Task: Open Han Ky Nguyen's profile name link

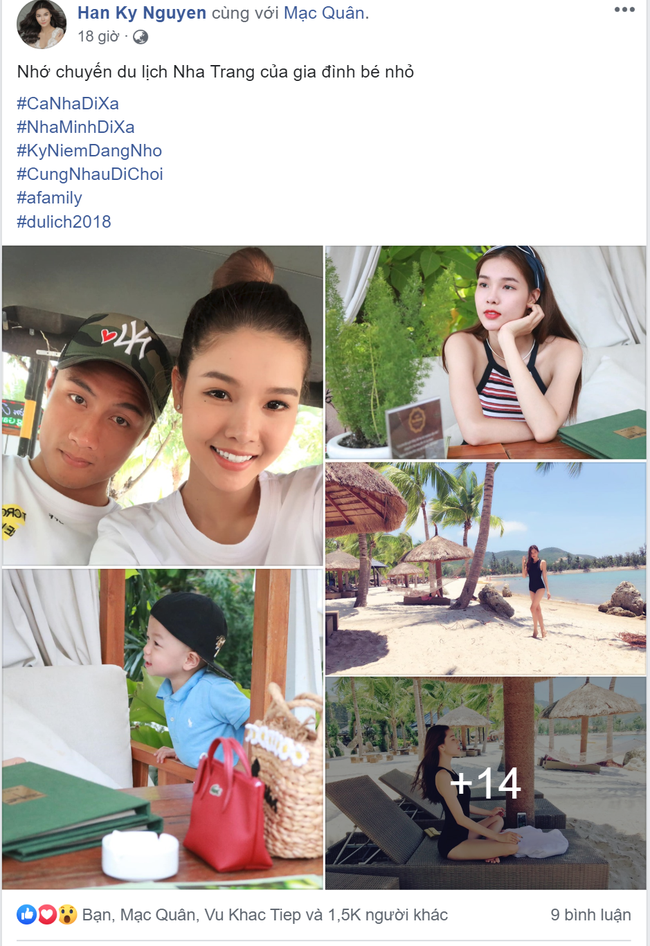Action: (x=141, y=13)
